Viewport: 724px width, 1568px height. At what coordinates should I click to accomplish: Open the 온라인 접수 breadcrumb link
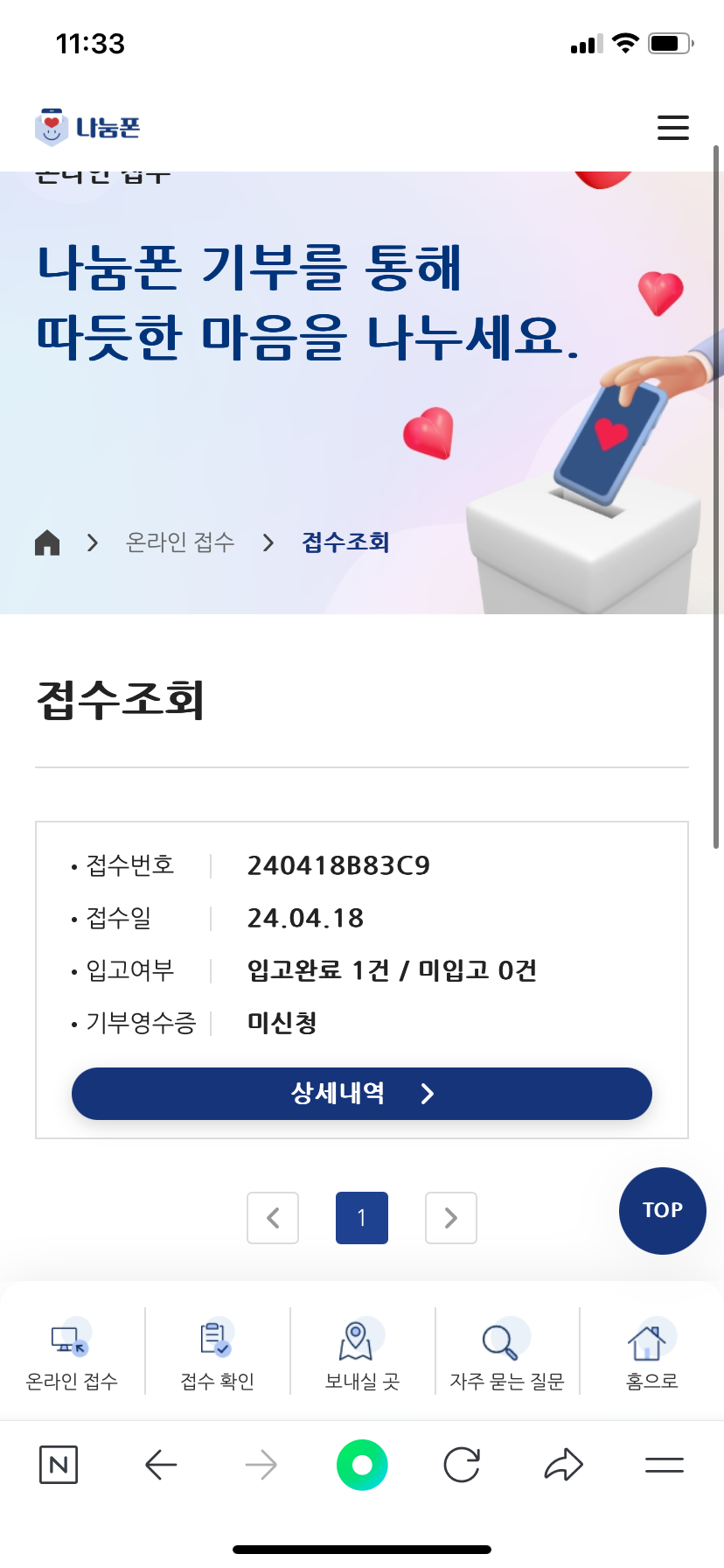[x=180, y=542]
